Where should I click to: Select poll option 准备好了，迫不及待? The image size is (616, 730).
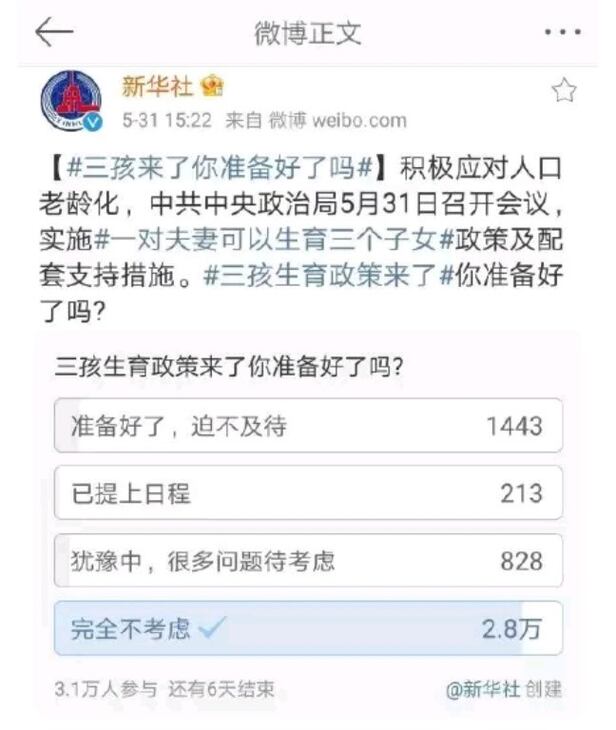click(308, 426)
